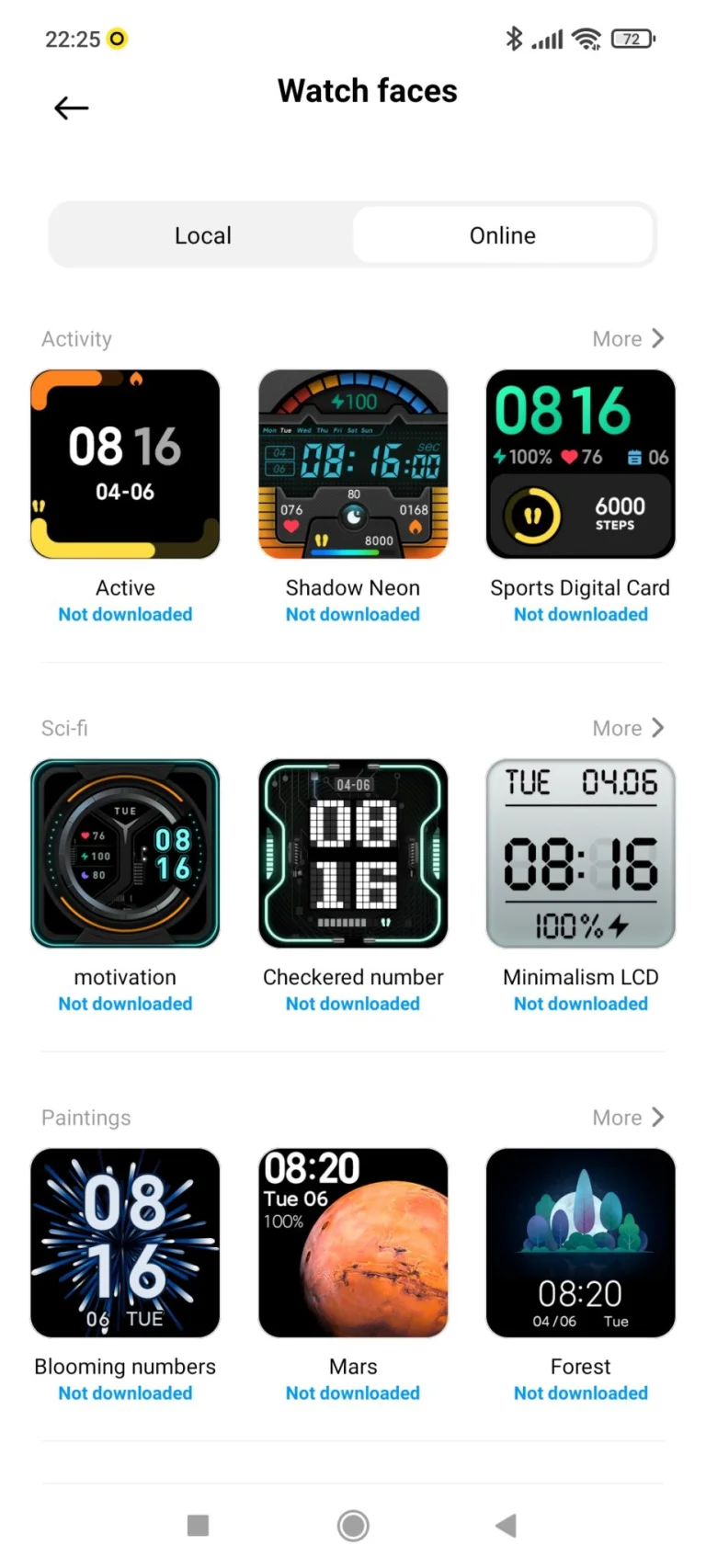Click Not downloaded under Mars watch face

(x=353, y=1393)
